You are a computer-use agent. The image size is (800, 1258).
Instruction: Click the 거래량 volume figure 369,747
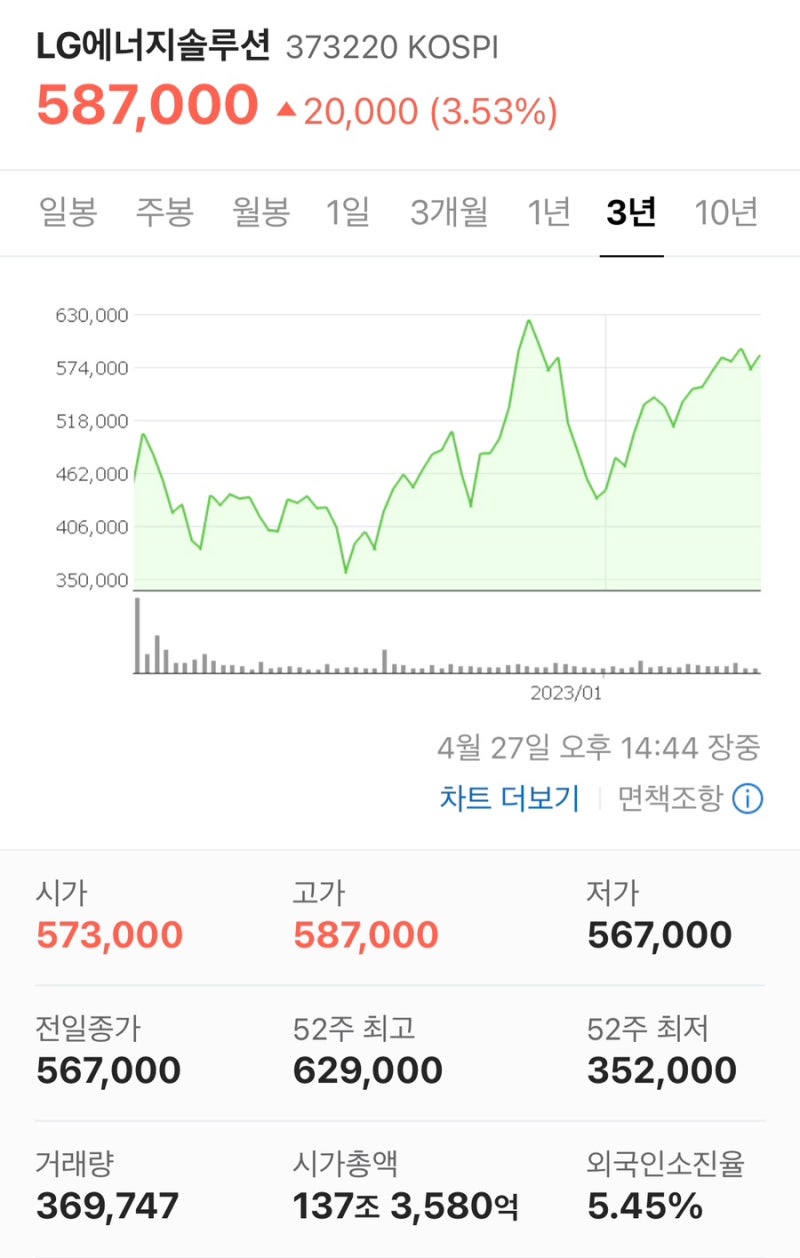point(108,1205)
